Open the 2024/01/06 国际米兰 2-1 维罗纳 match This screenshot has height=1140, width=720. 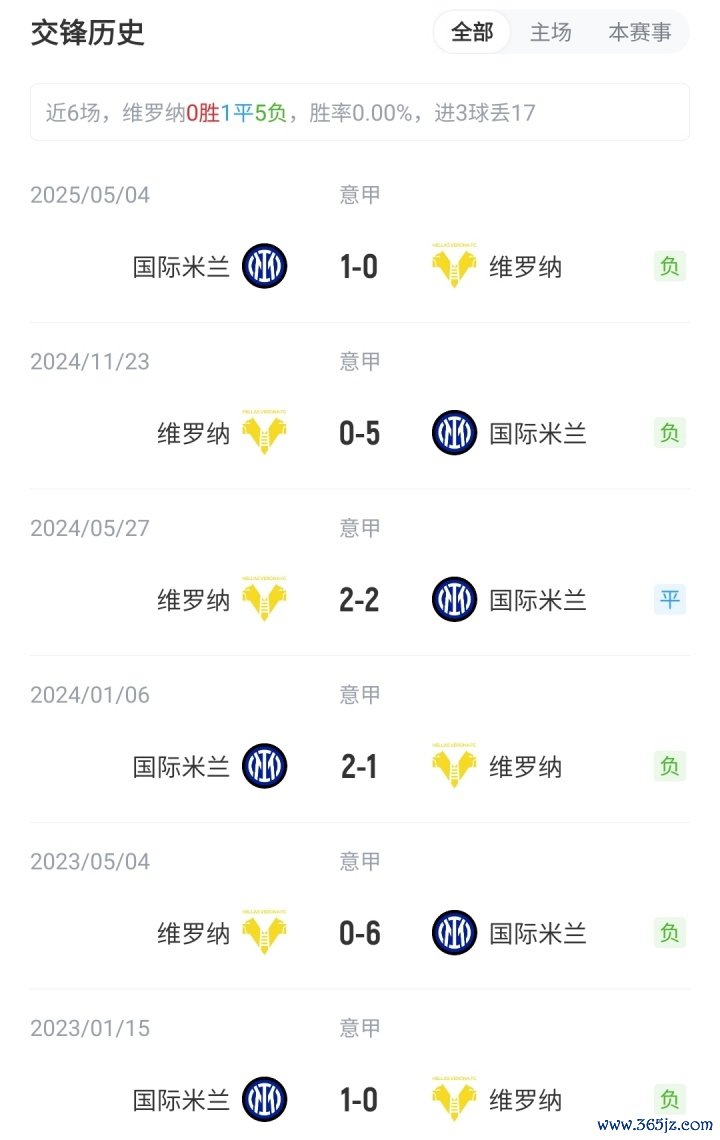(x=359, y=767)
